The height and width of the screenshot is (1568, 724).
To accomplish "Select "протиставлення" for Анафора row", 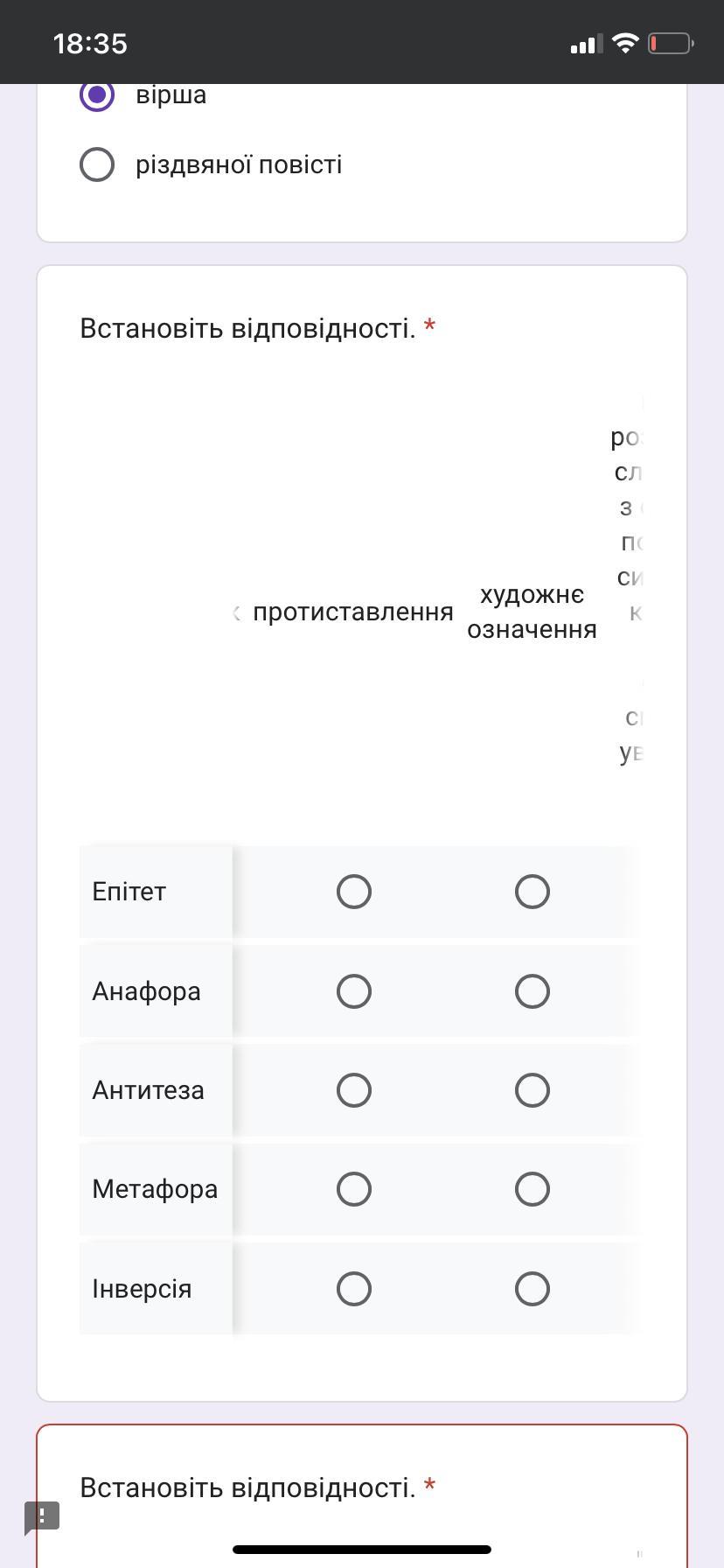I will coord(354,991).
